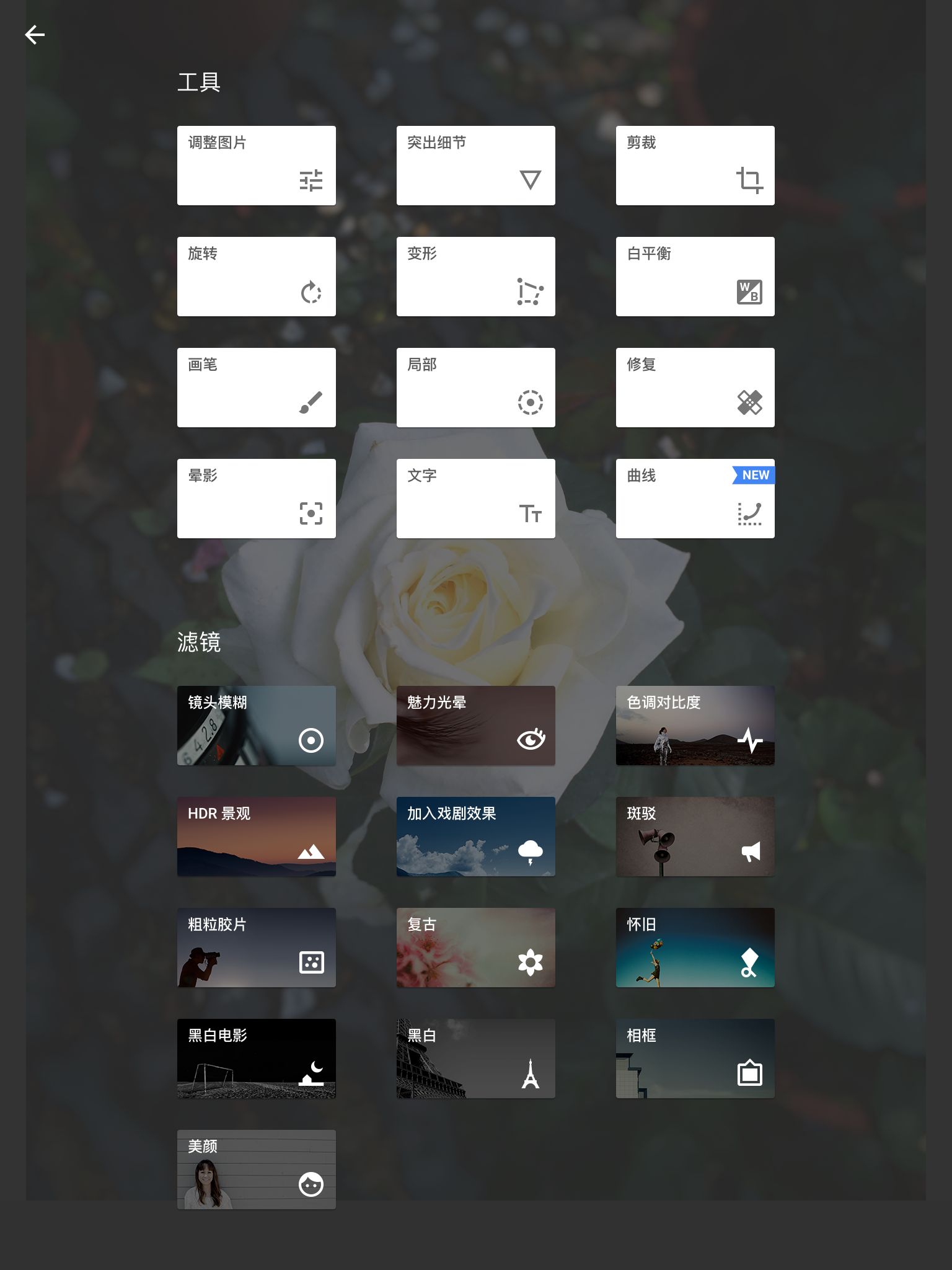The image size is (952, 1270).
Task: Choose the 加入戏剧效果 filter
Action: (475, 837)
